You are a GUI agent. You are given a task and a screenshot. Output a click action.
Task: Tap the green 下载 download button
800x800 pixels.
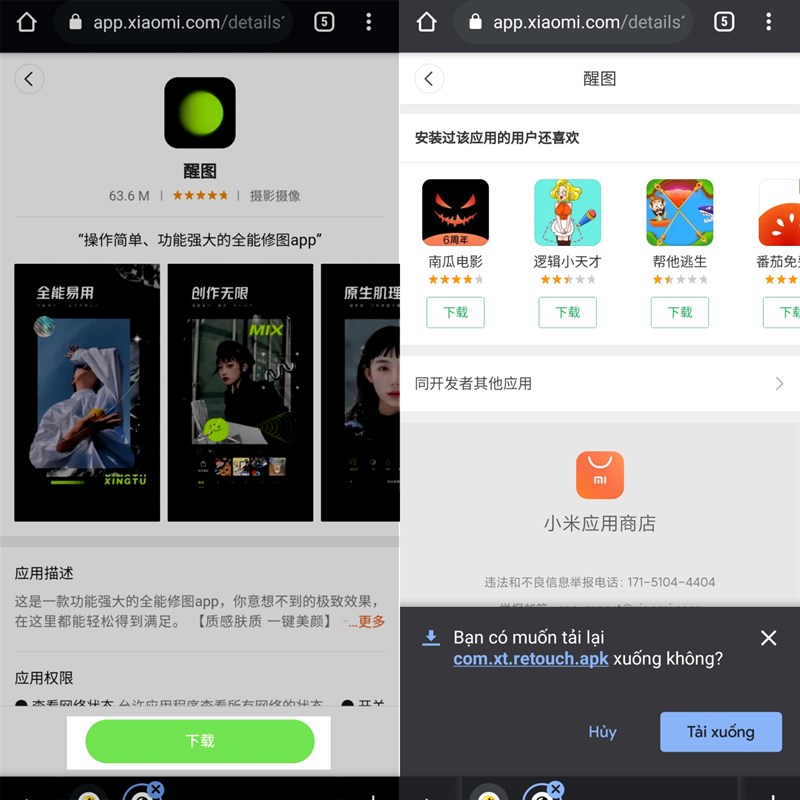click(200, 741)
